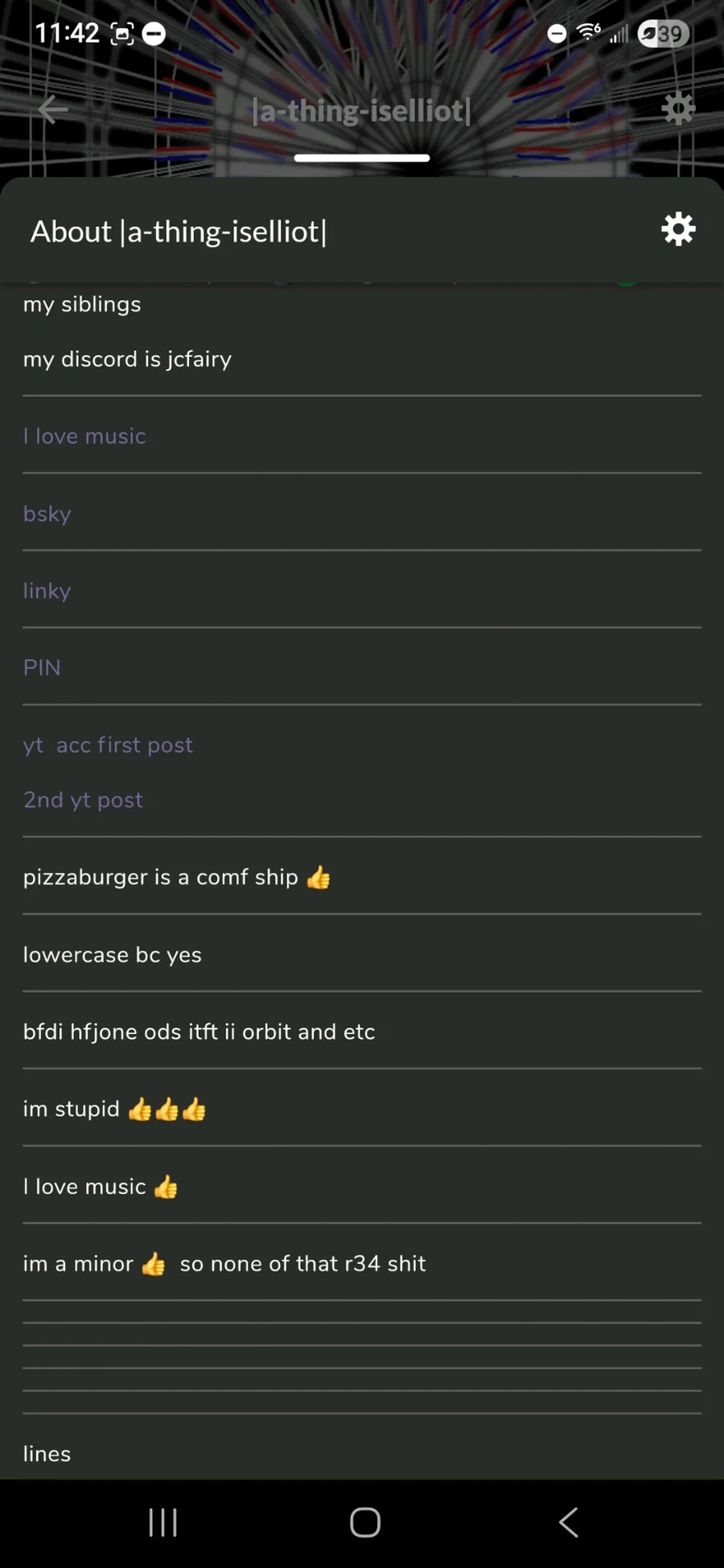The width and height of the screenshot is (724, 1568).
Task: Go back with the system back button
Action: point(568,1521)
